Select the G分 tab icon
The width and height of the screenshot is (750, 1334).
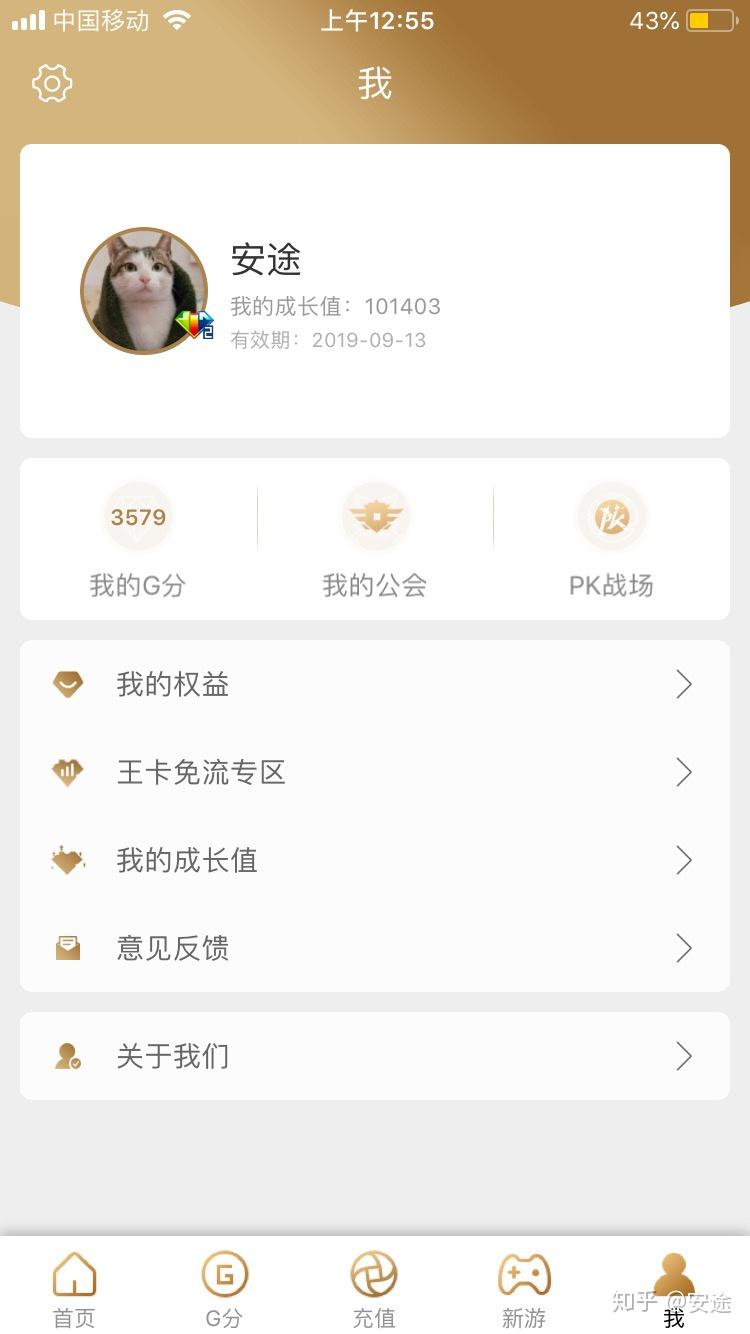225,1272
